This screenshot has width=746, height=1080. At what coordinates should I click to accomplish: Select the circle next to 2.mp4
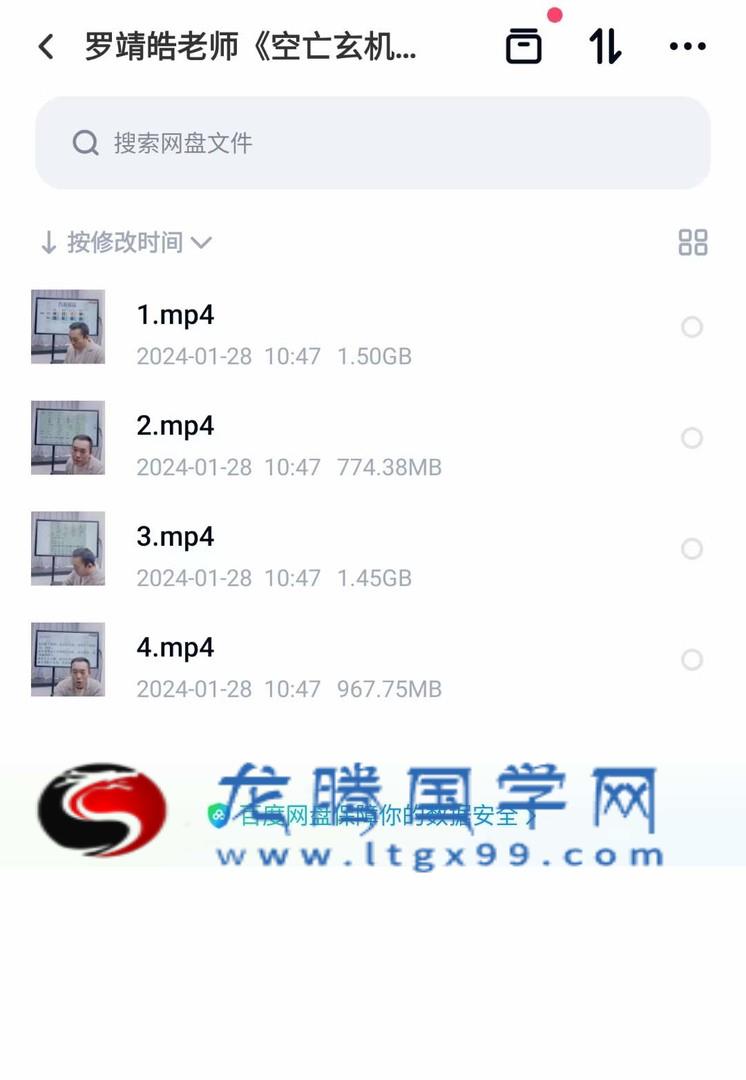[691, 438]
